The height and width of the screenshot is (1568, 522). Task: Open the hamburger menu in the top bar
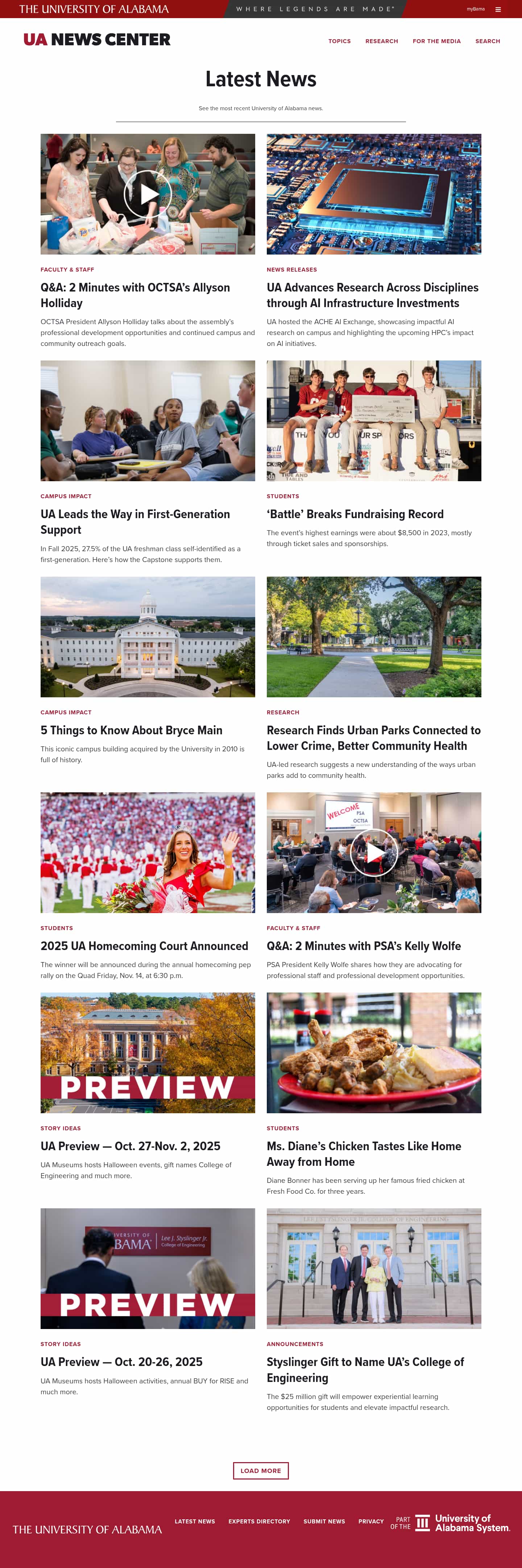pyautogui.click(x=498, y=9)
